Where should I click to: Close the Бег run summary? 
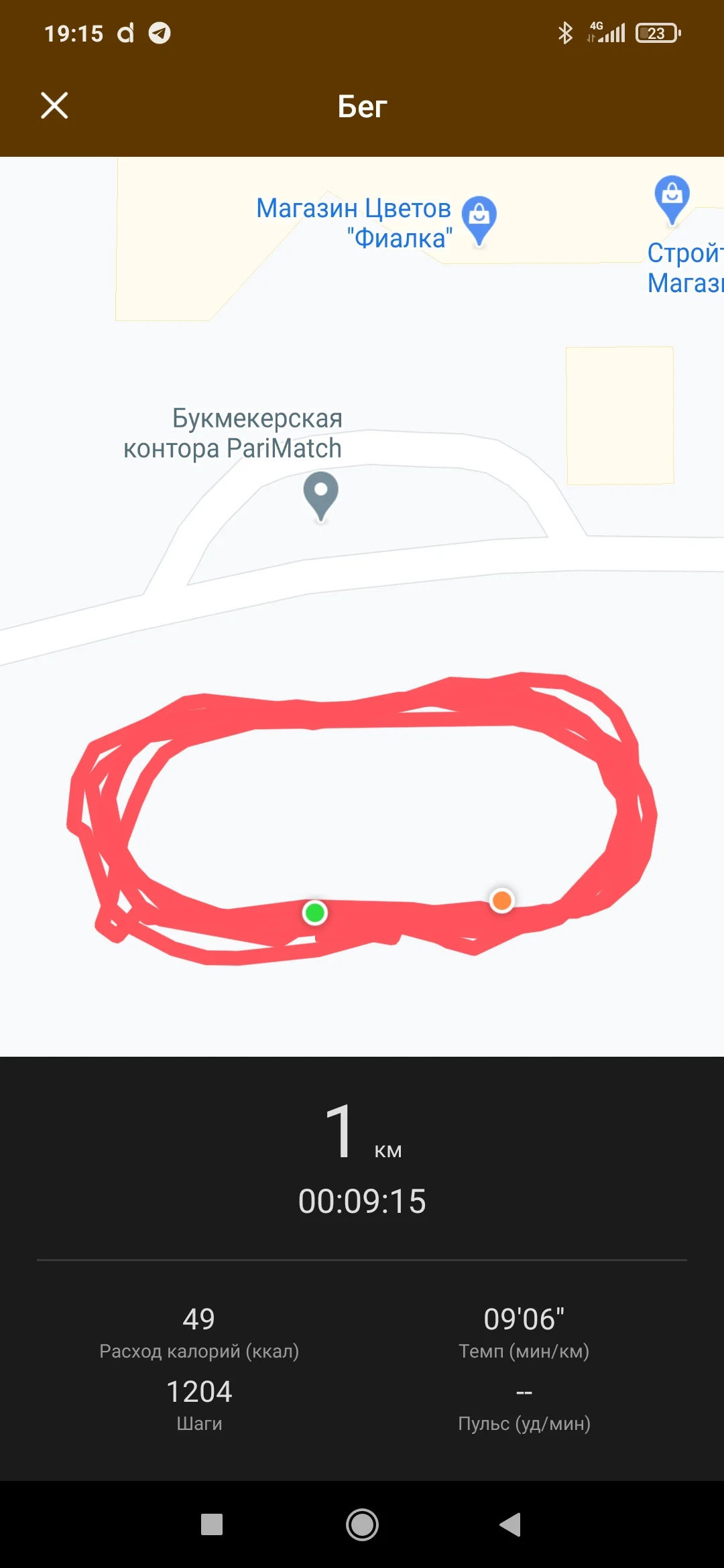tap(54, 105)
